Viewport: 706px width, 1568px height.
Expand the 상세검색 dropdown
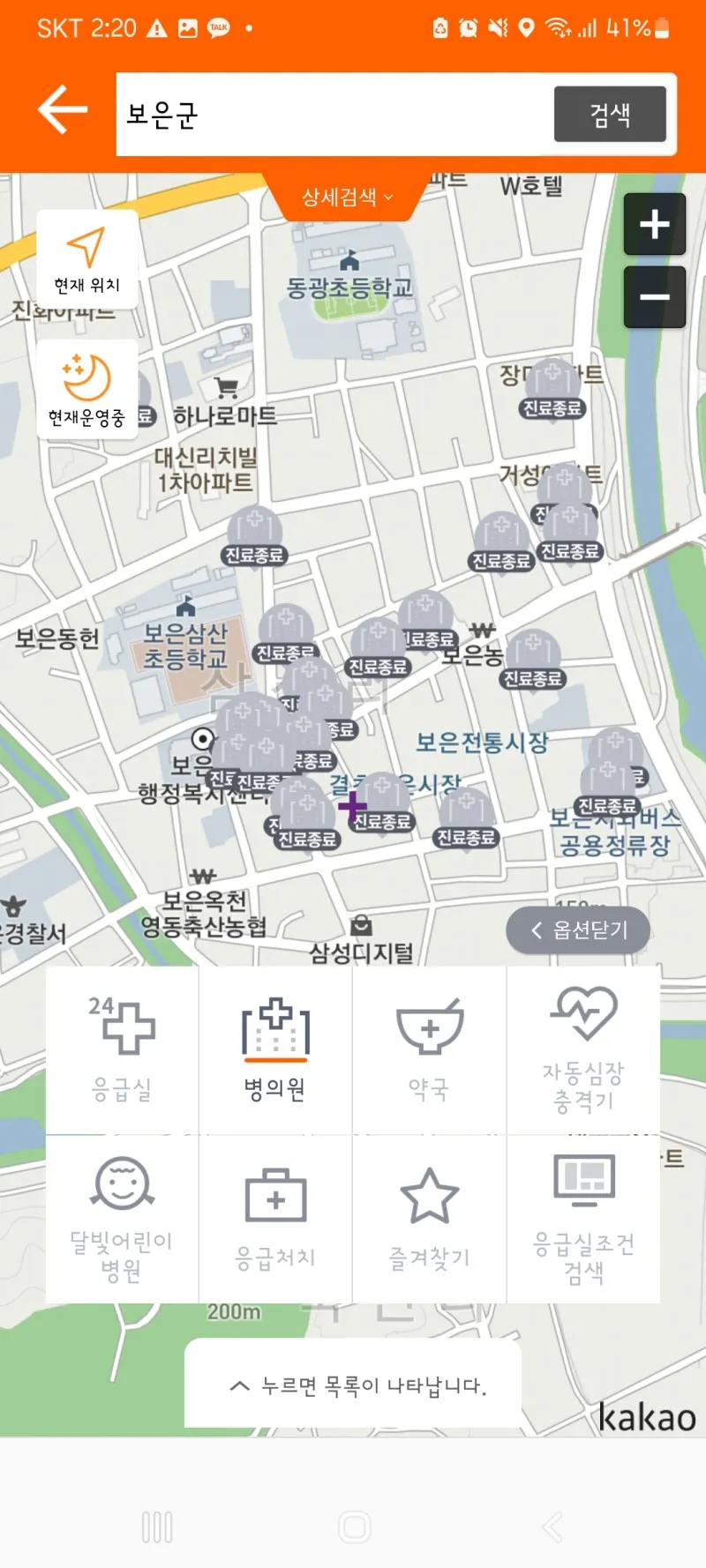pyautogui.click(x=348, y=198)
